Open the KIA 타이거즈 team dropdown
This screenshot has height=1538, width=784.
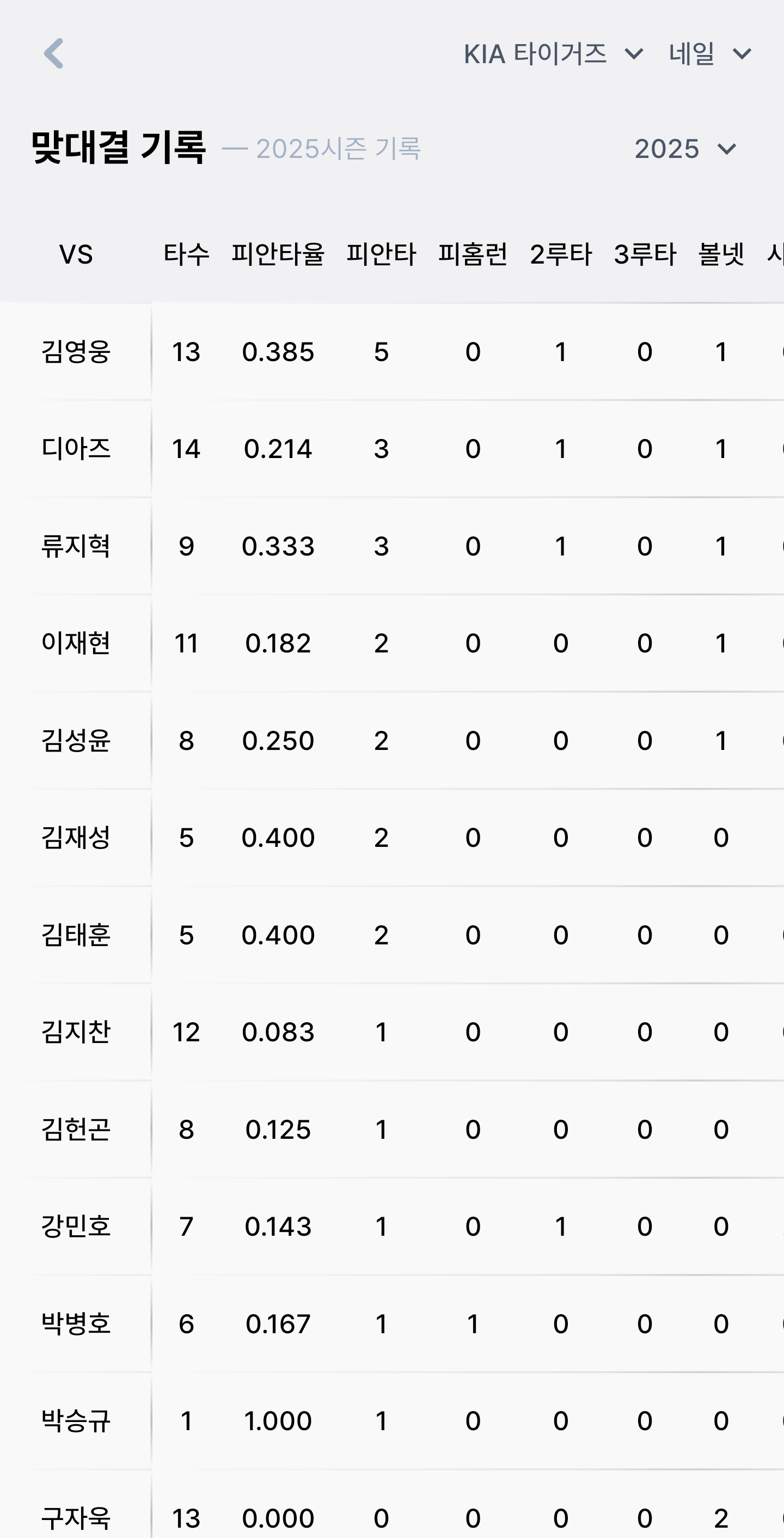coord(554,54)
